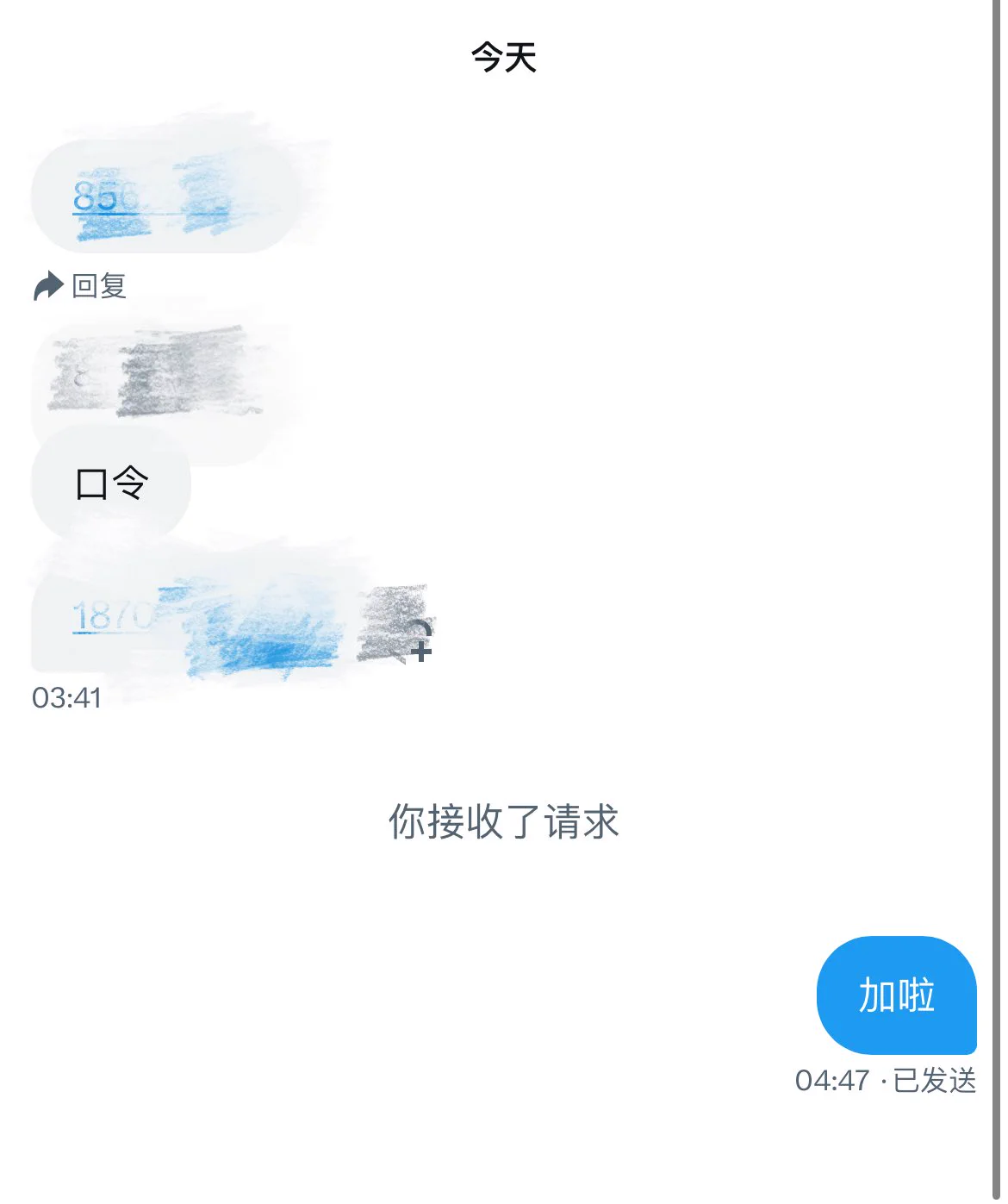
Task: Open the underlined 856 number link
Action: click(105, 197)
